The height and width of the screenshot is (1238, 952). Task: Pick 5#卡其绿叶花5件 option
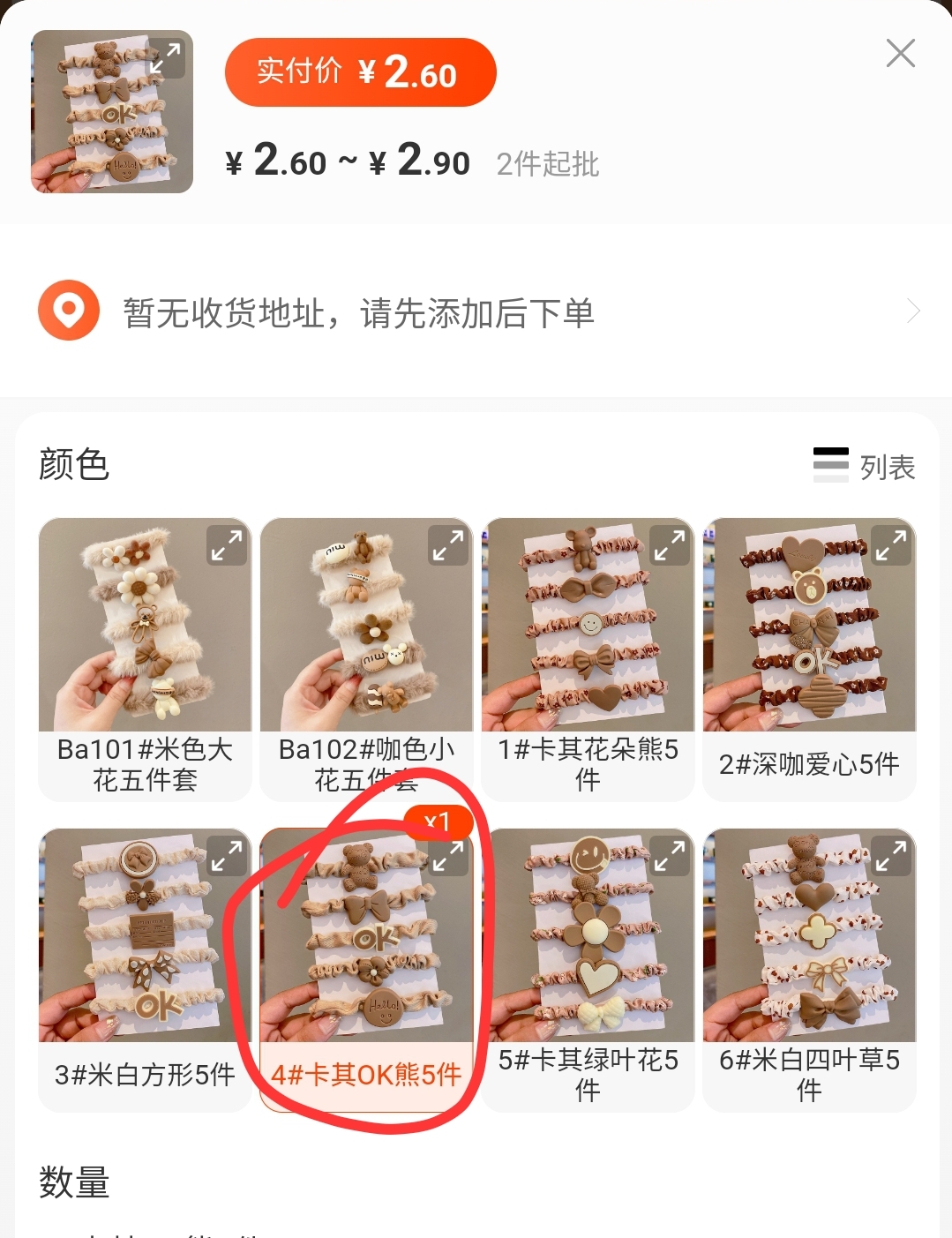coord(588,969)
